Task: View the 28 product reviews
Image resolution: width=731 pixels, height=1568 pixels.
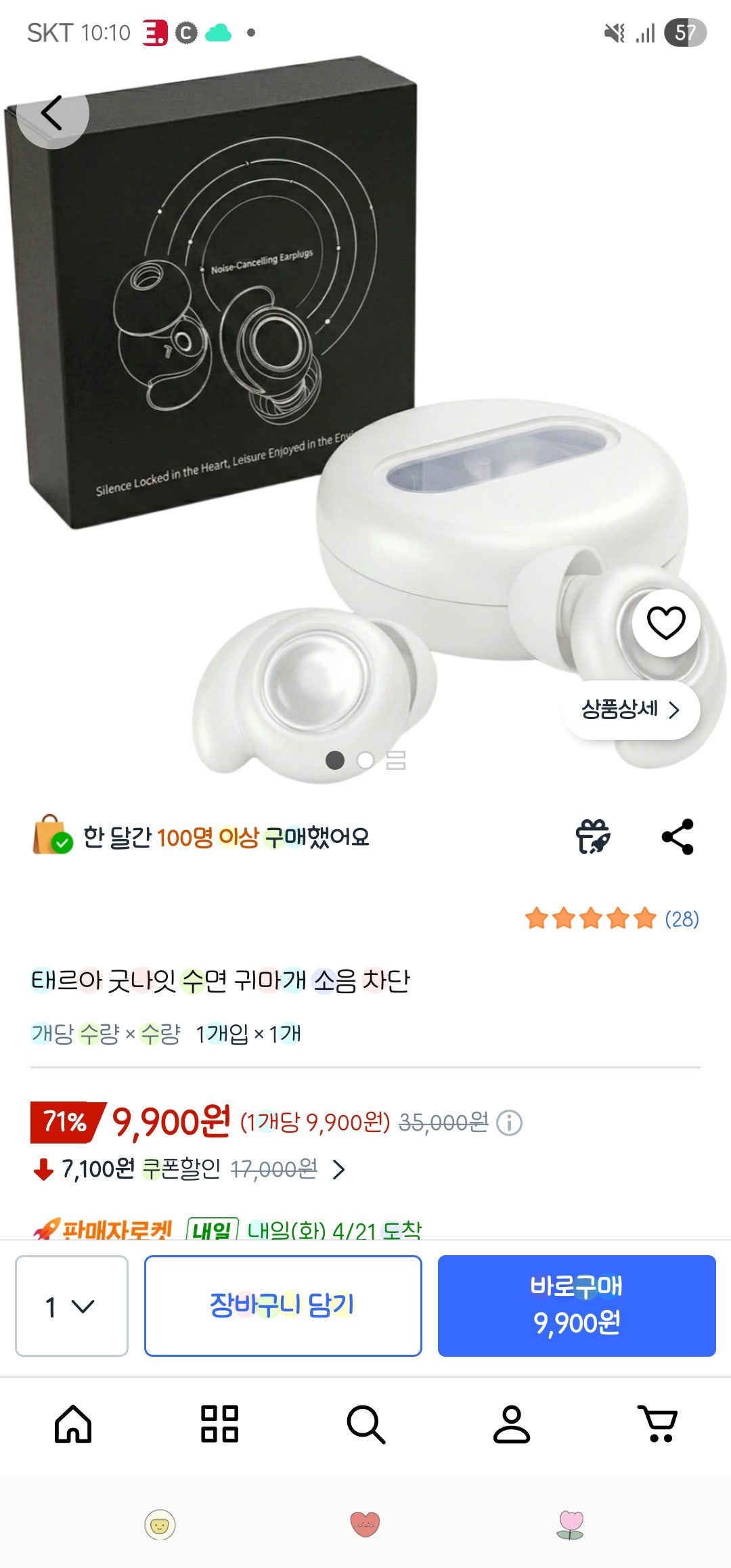Action: (680, 919)
